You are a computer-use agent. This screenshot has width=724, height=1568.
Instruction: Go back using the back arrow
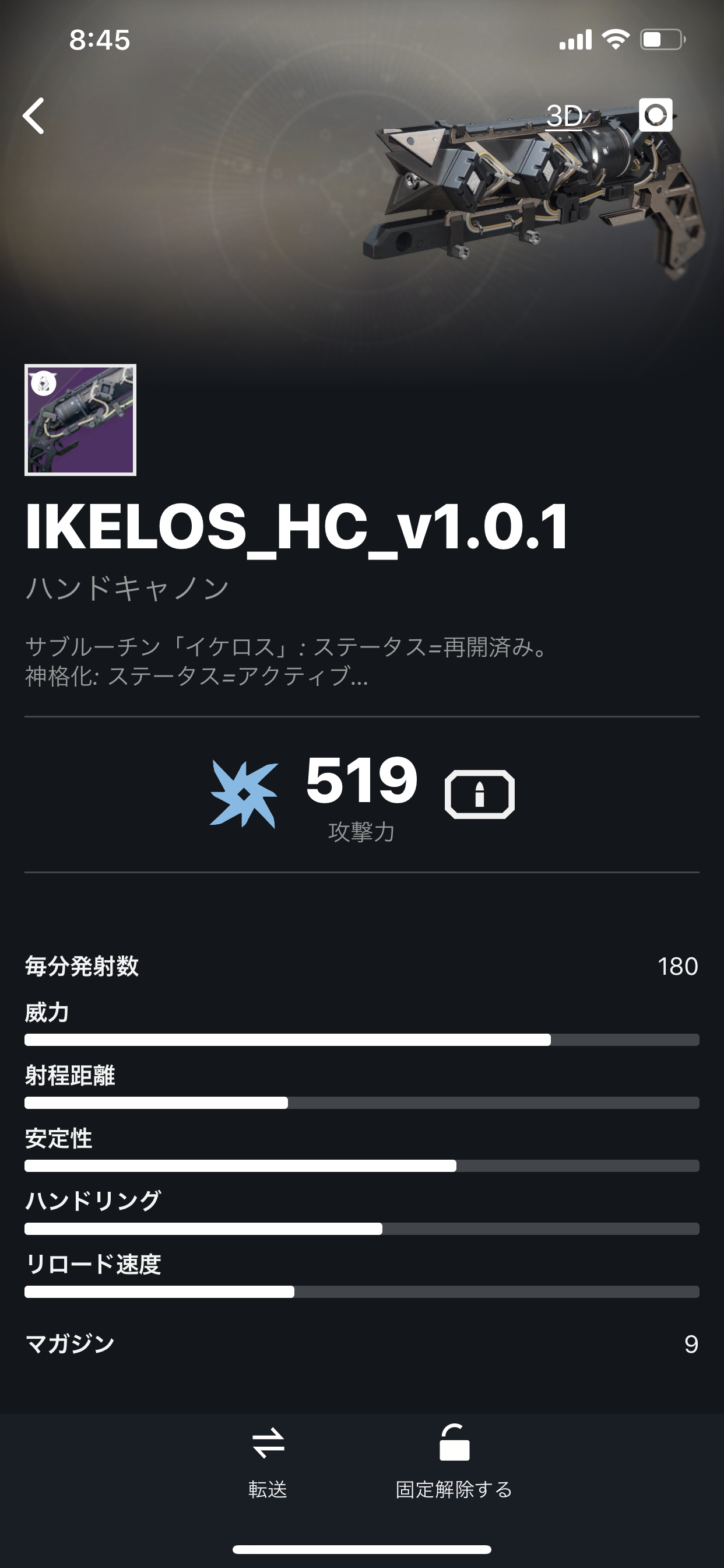pos(34,116)
